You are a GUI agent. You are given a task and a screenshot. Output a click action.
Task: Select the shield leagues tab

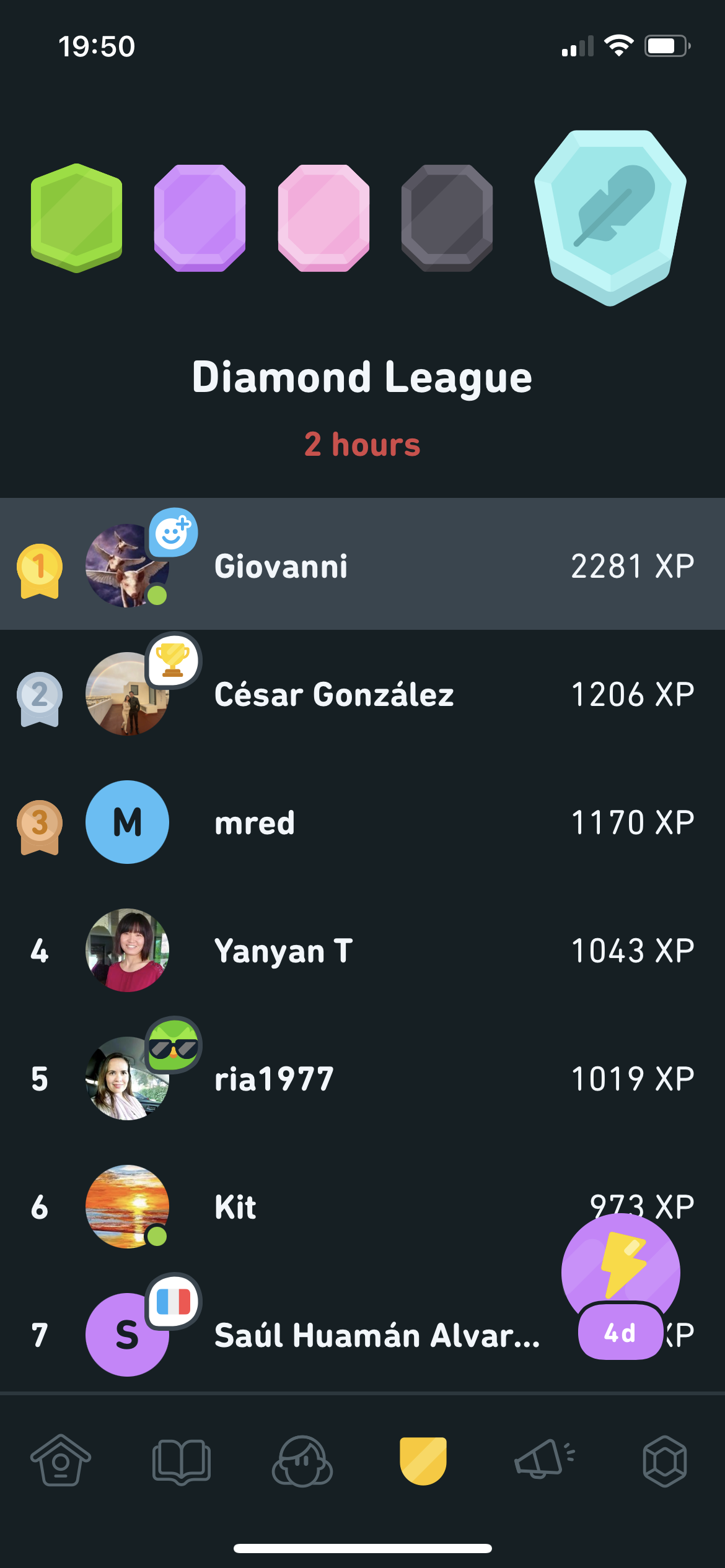[x=423, y=1461]
